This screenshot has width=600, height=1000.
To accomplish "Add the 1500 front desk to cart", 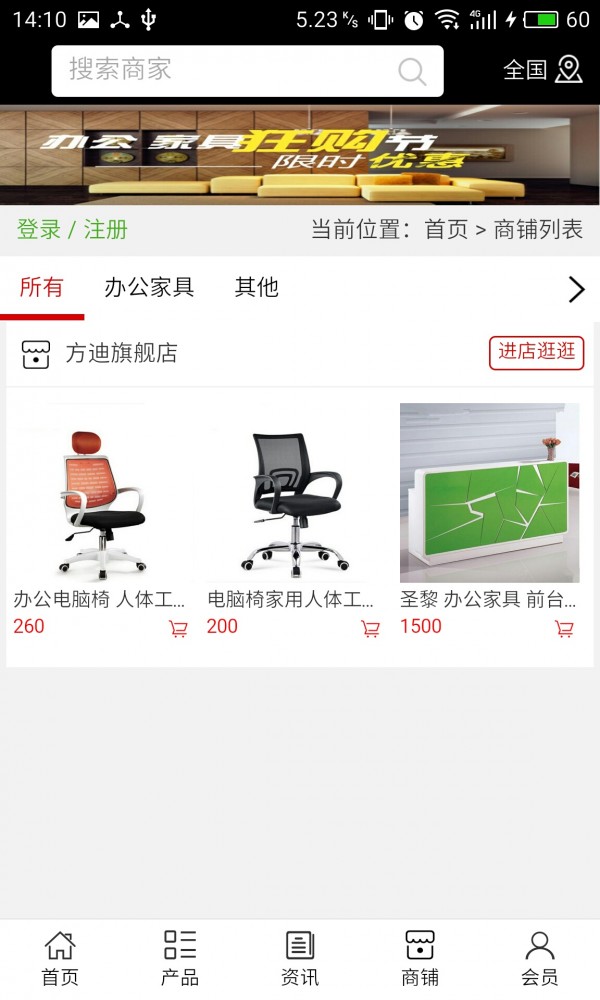I will point(564,629).
